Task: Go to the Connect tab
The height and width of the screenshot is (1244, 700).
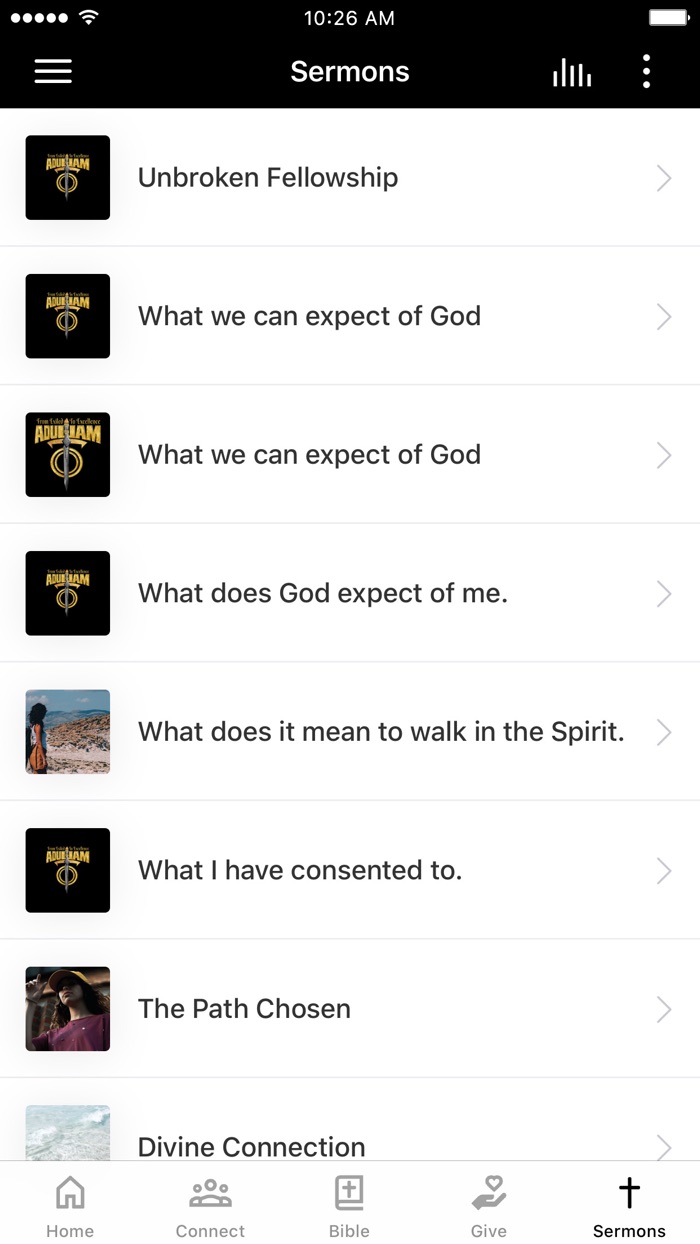Action: click(x=210, y=1206)
